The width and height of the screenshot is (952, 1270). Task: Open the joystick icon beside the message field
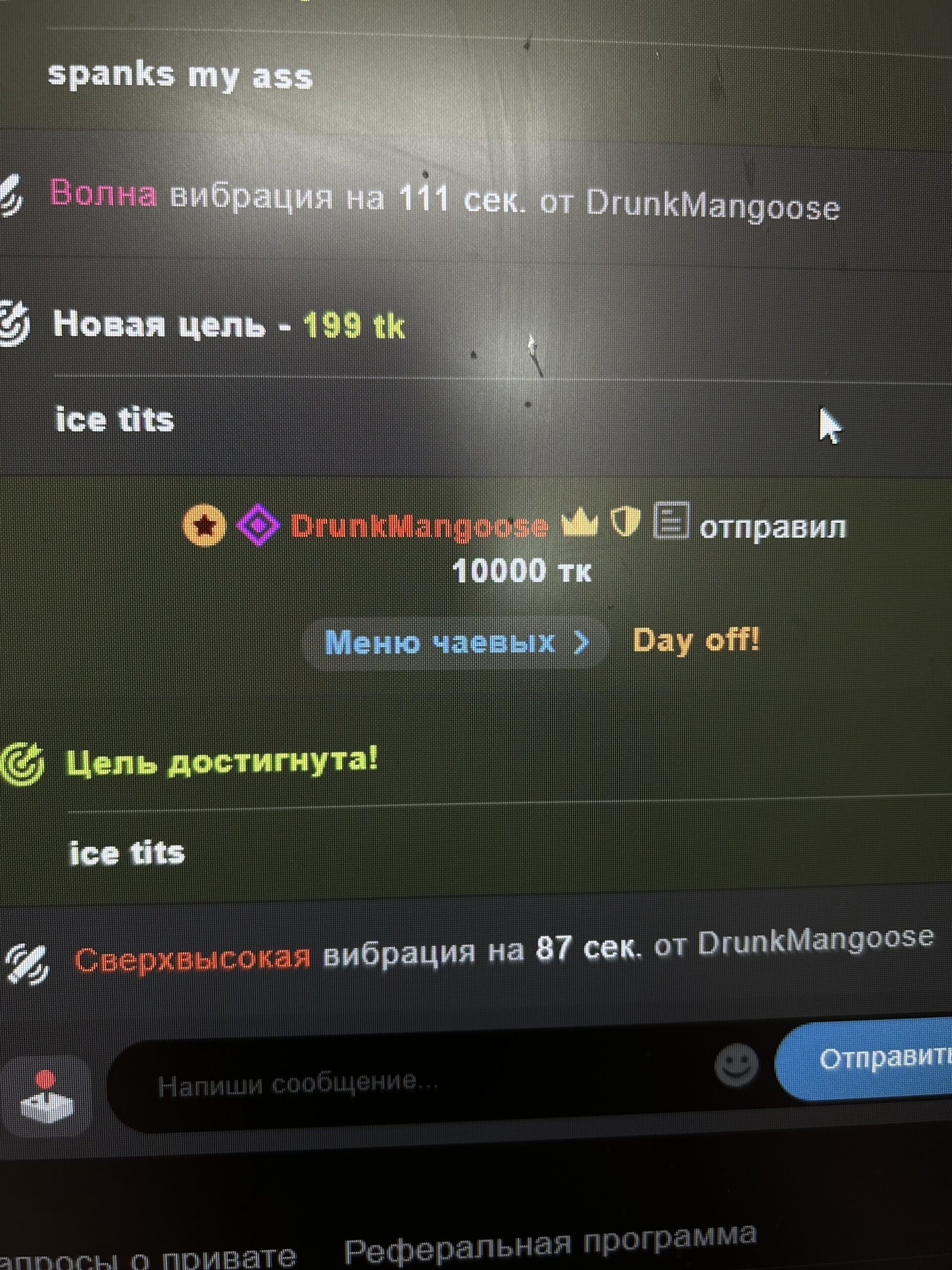pos(47,1096)
